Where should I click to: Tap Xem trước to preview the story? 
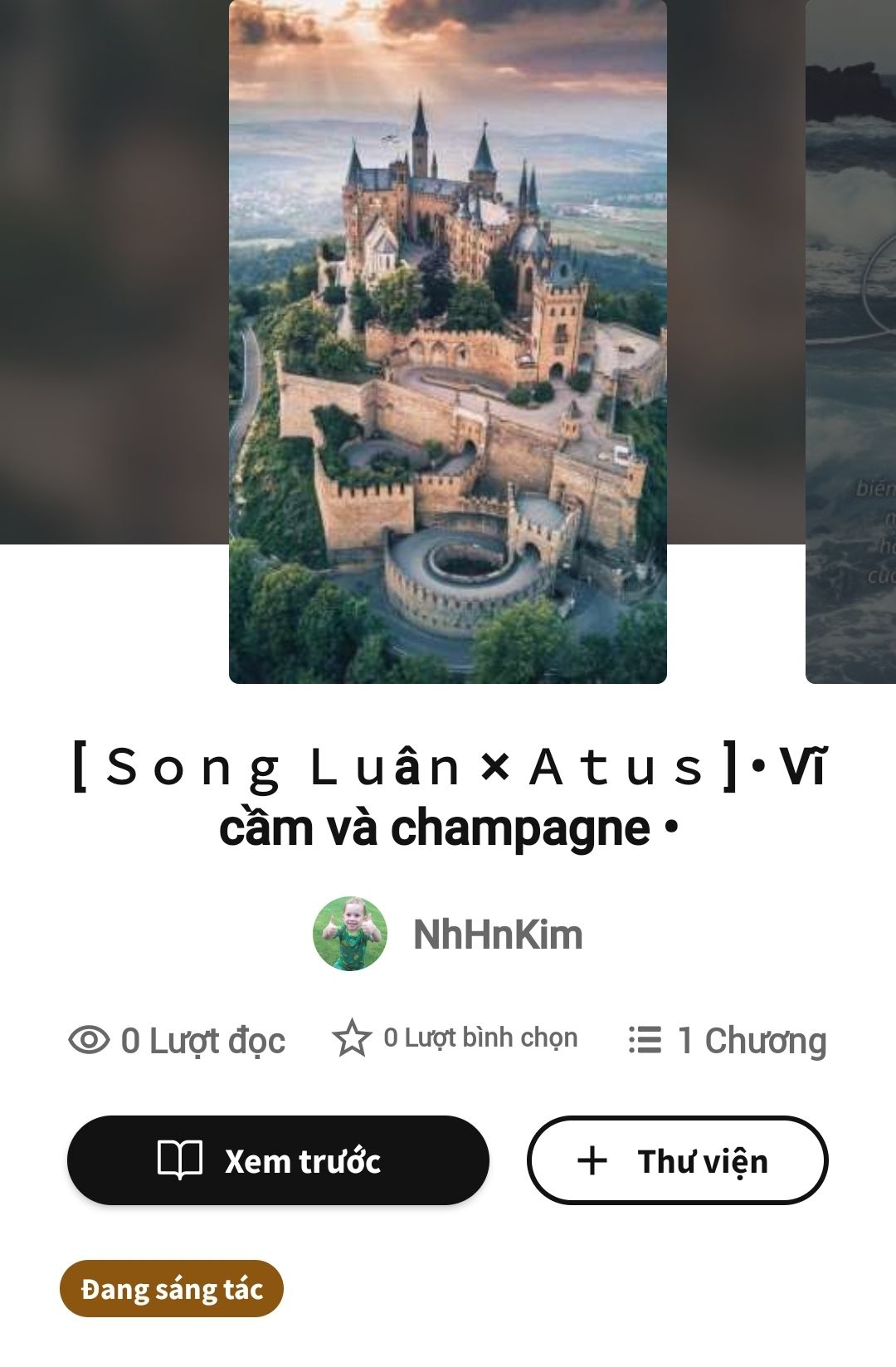tap(278, 1160)
